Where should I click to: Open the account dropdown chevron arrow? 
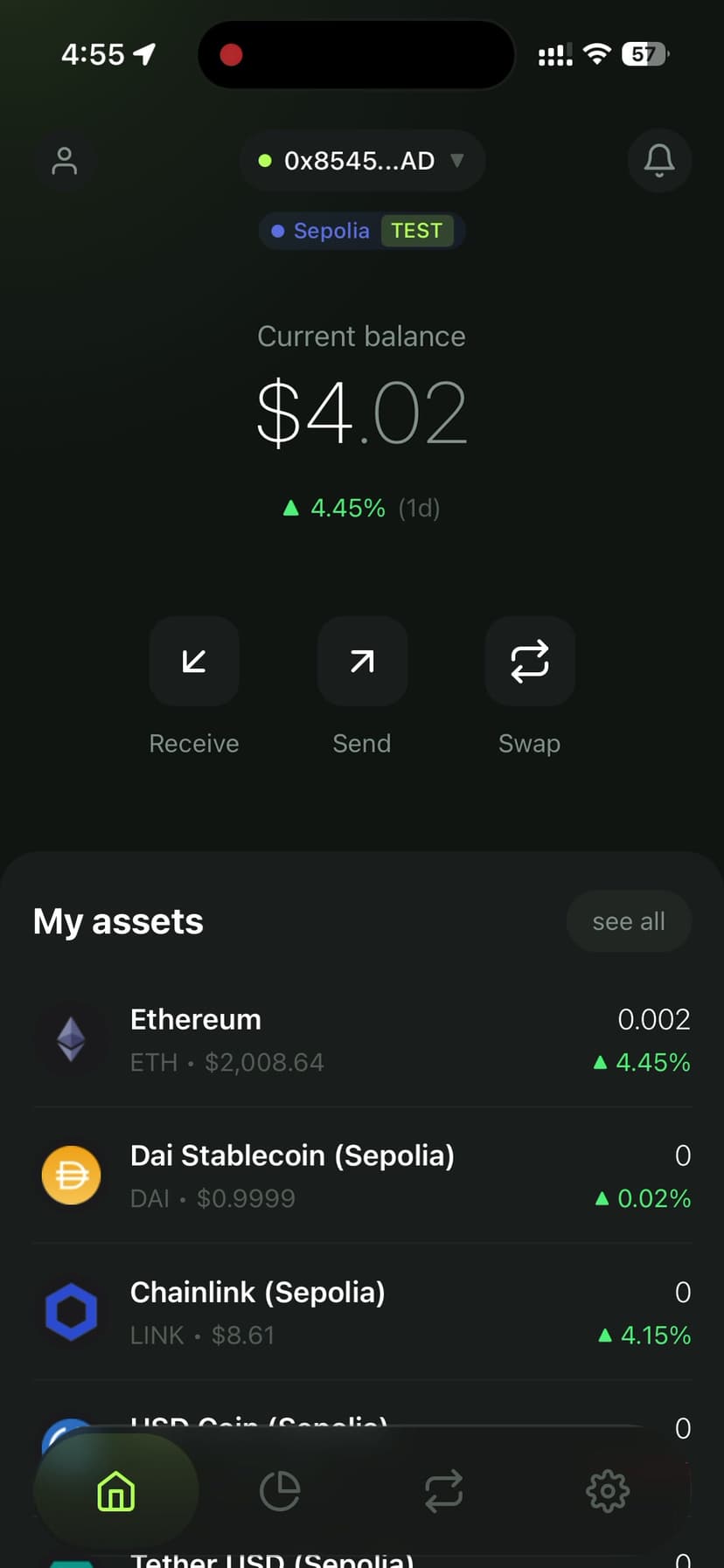pyautogui.click(x=456, y=161)
